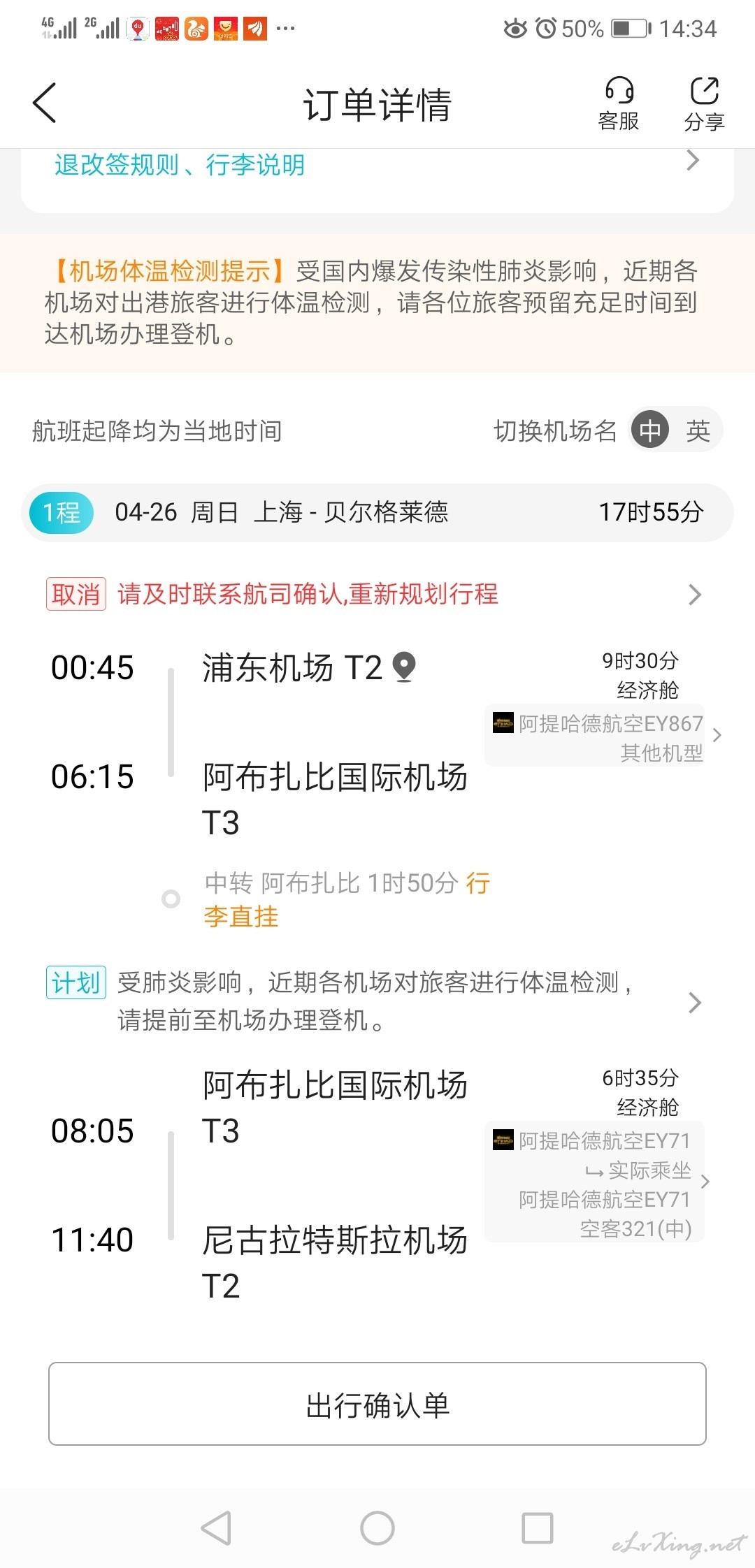Open flight details for 阿提哈德航空EY71
755x1568 pixels.
[x=598, y=1182]
